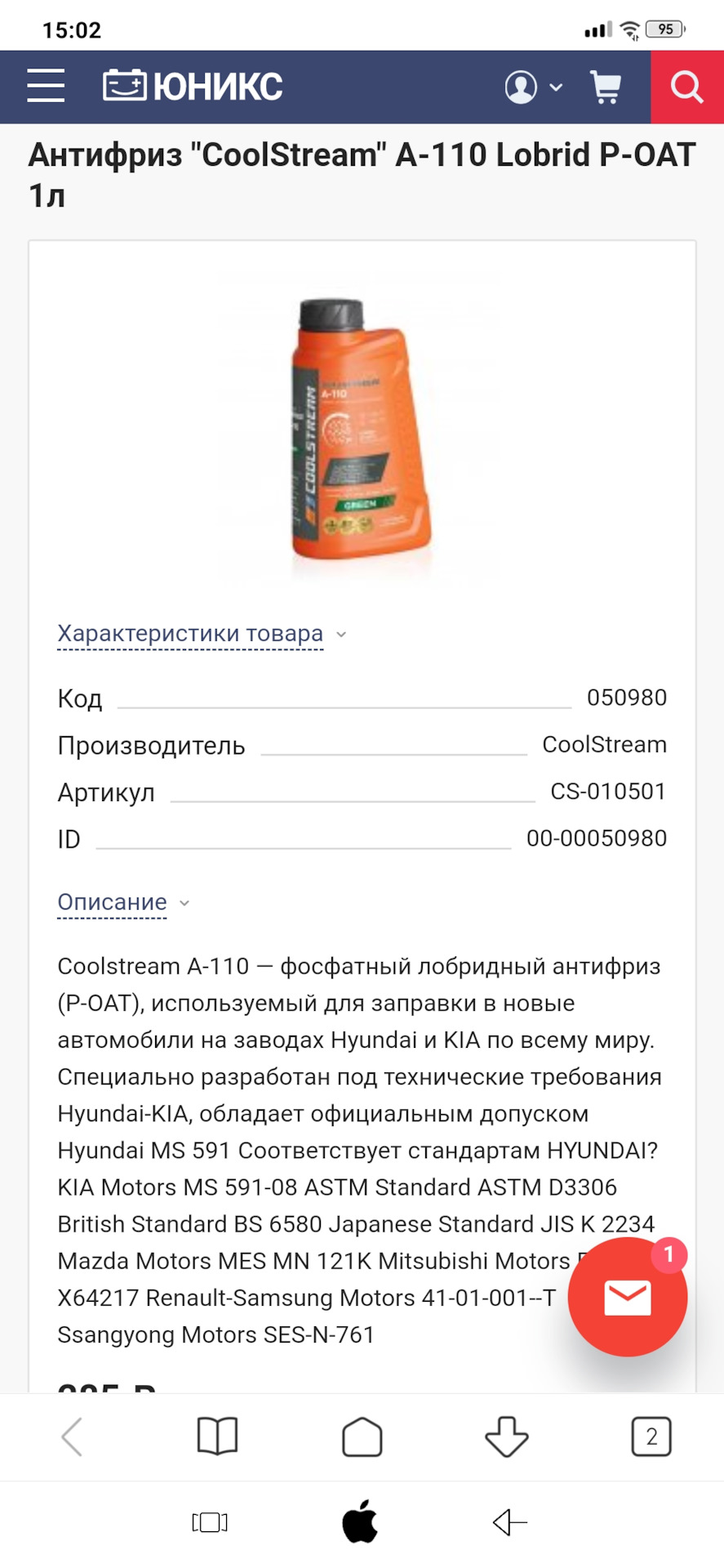Viewport: 724px width, 1568px height.
Task: Open the red message chat bubble
Action: click(627, 1298)
